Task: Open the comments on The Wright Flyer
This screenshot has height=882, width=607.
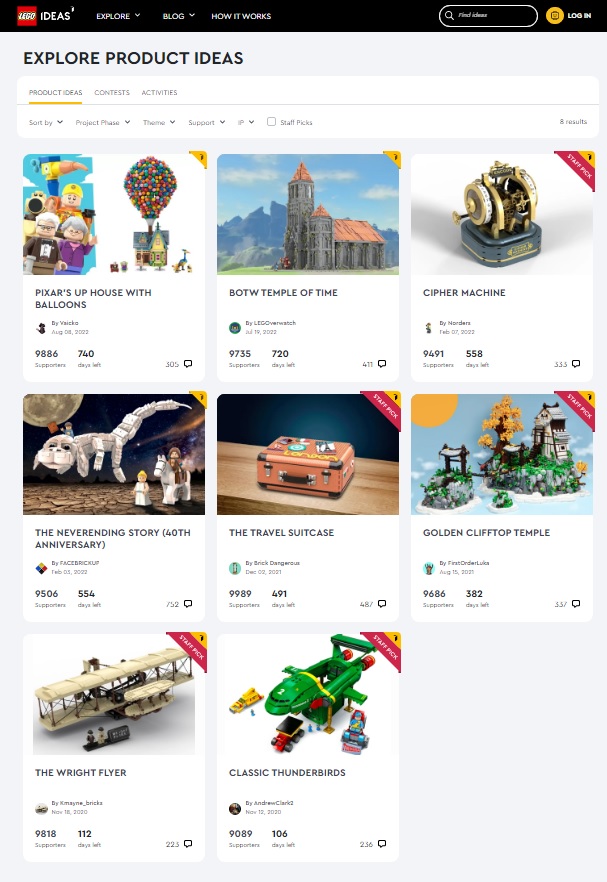Action: click(187, 844)
